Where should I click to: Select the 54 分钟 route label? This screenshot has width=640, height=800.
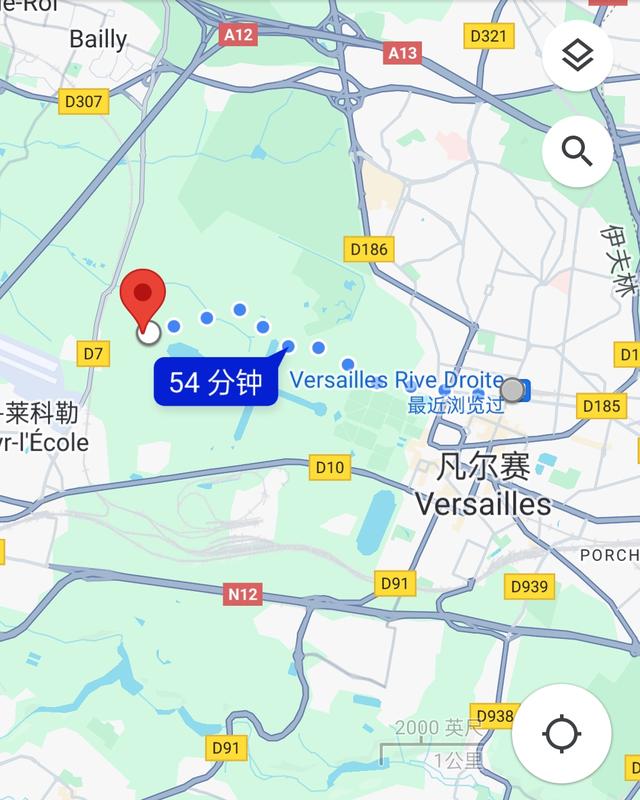215,383
